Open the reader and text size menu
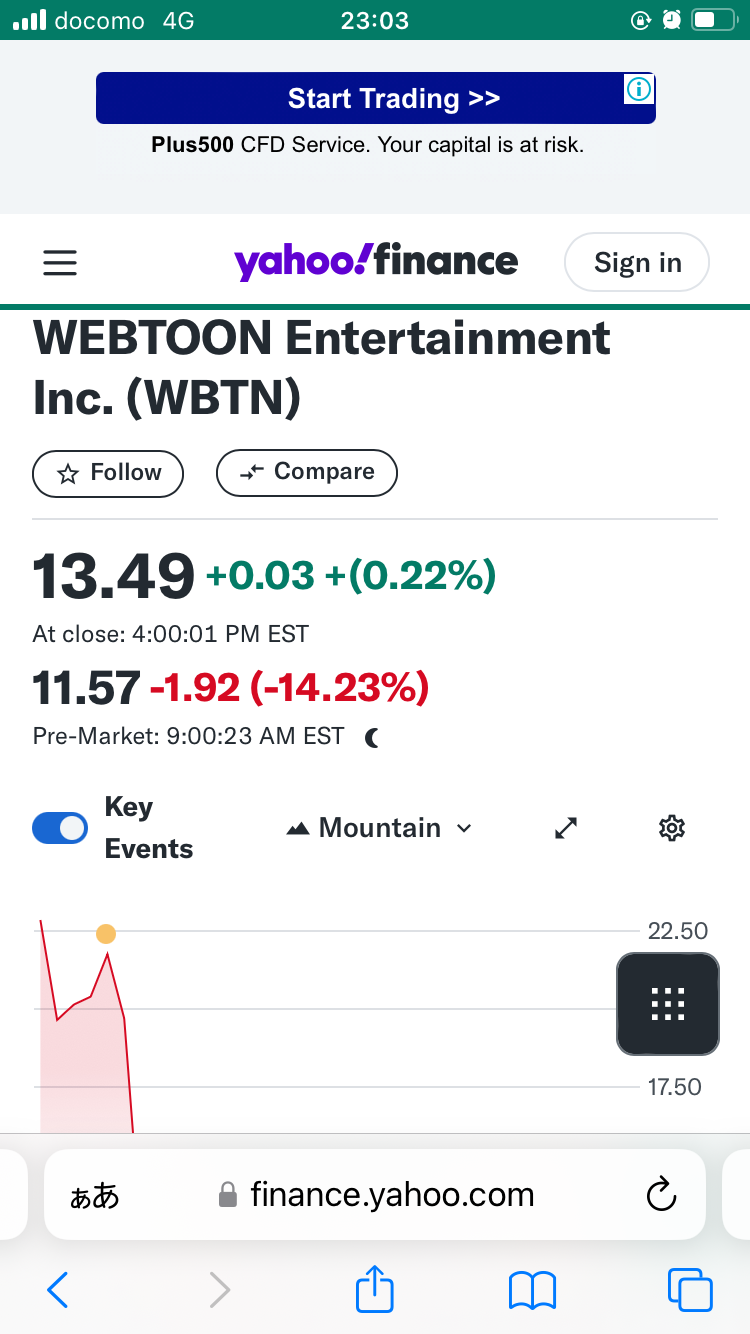This screenshot has width=750, height=1334. pyautogui.click(x=94, y=1195)
